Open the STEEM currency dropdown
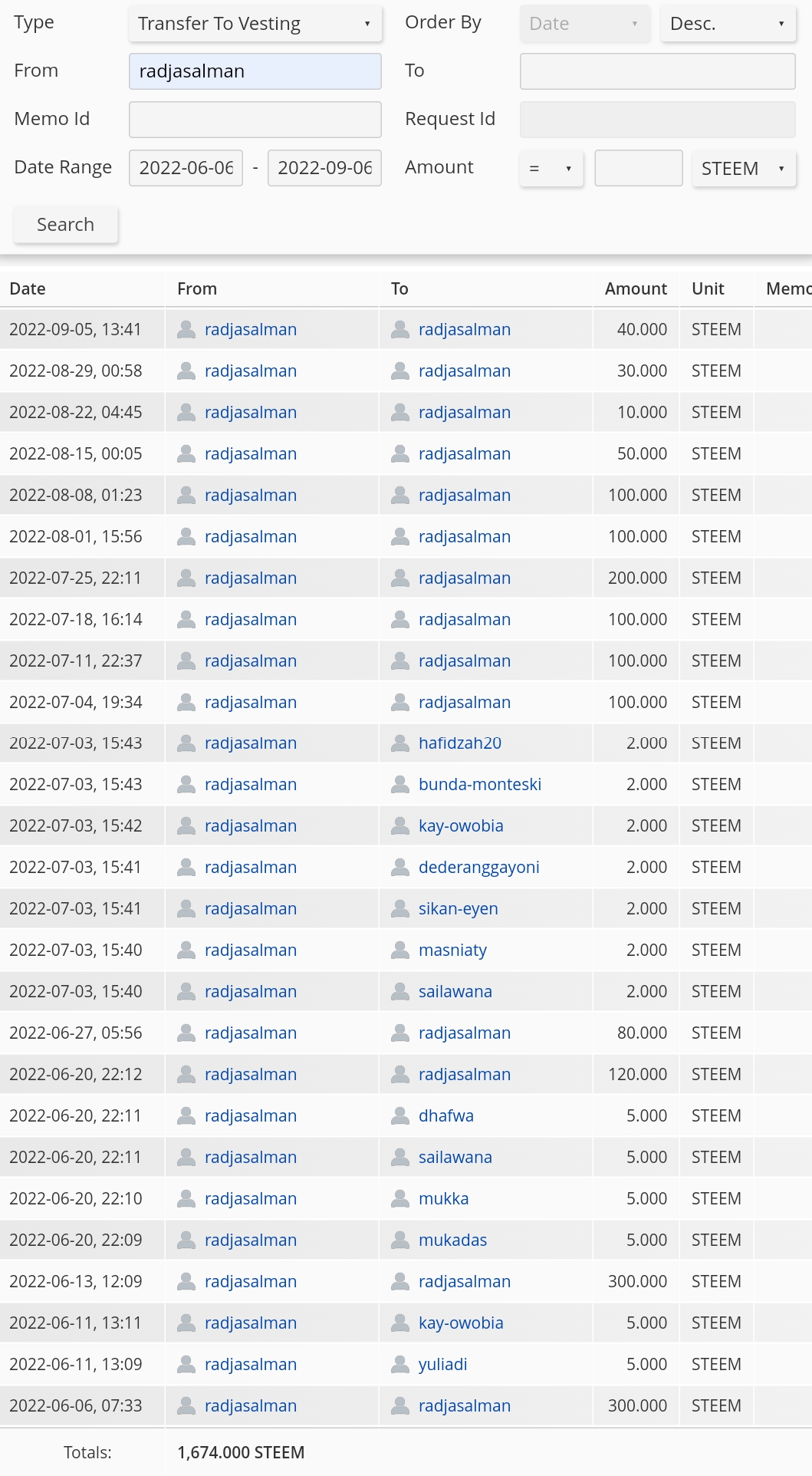 click(x=742, y=168)
